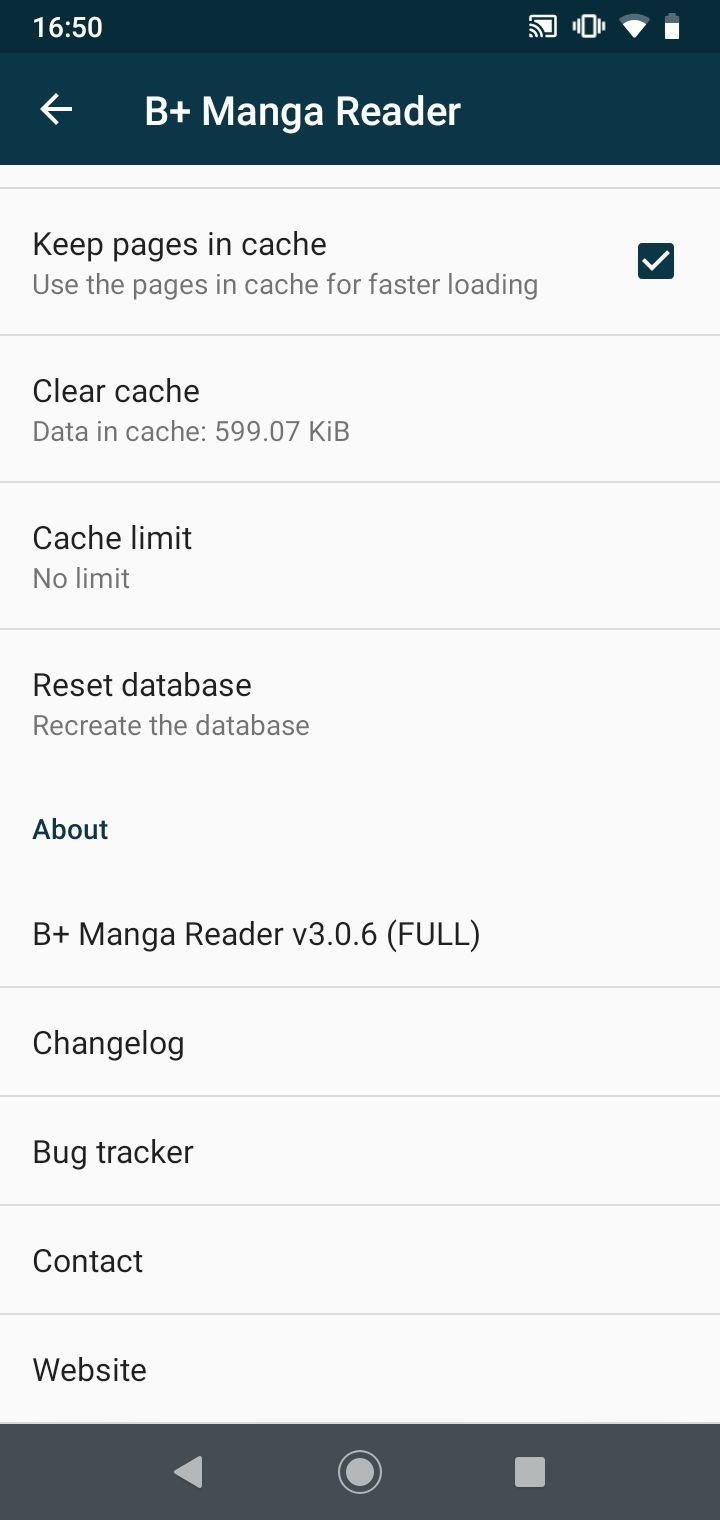
Task: Clear the cached data
Action: (x=360, y=409)
